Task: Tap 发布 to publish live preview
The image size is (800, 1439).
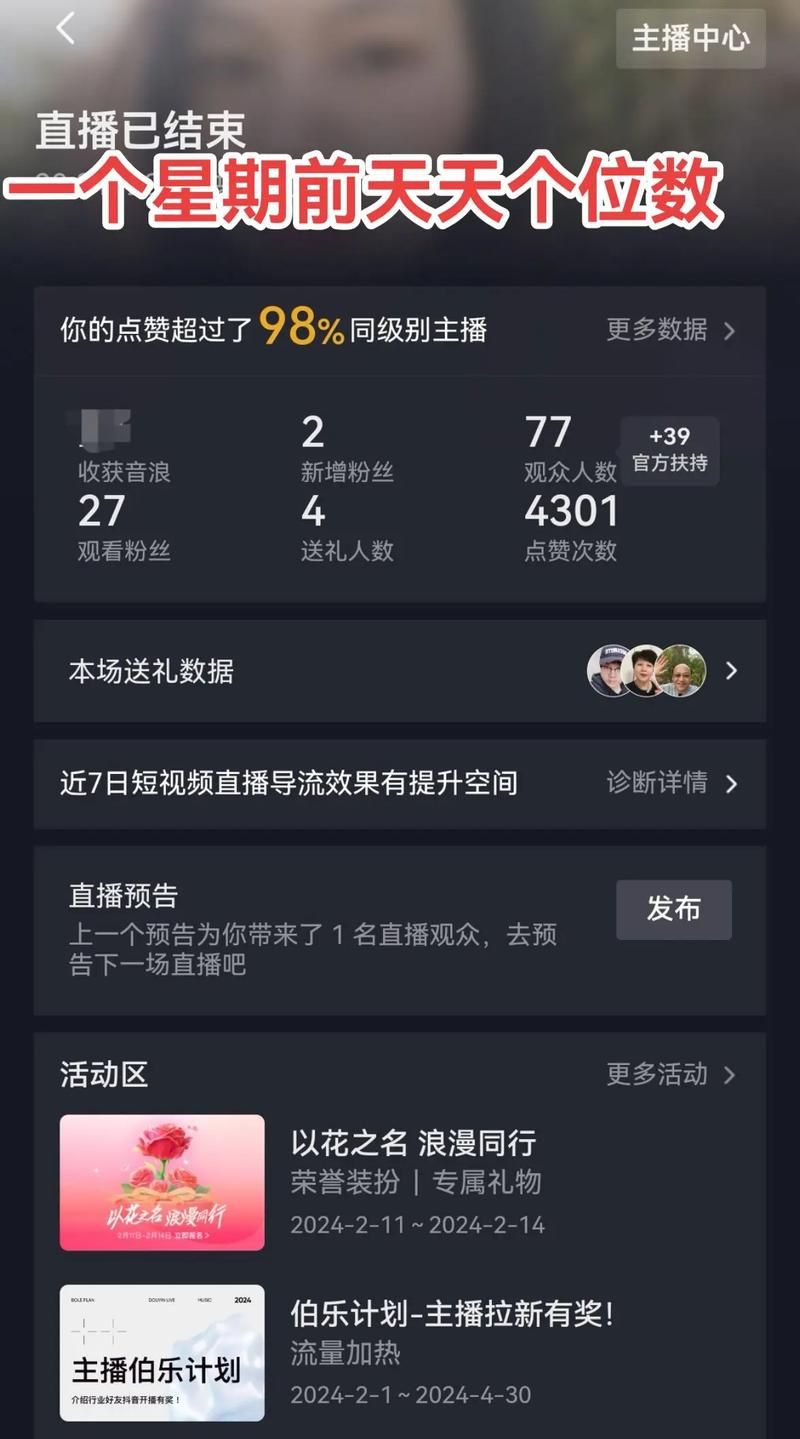Action: tap(673, 909)
